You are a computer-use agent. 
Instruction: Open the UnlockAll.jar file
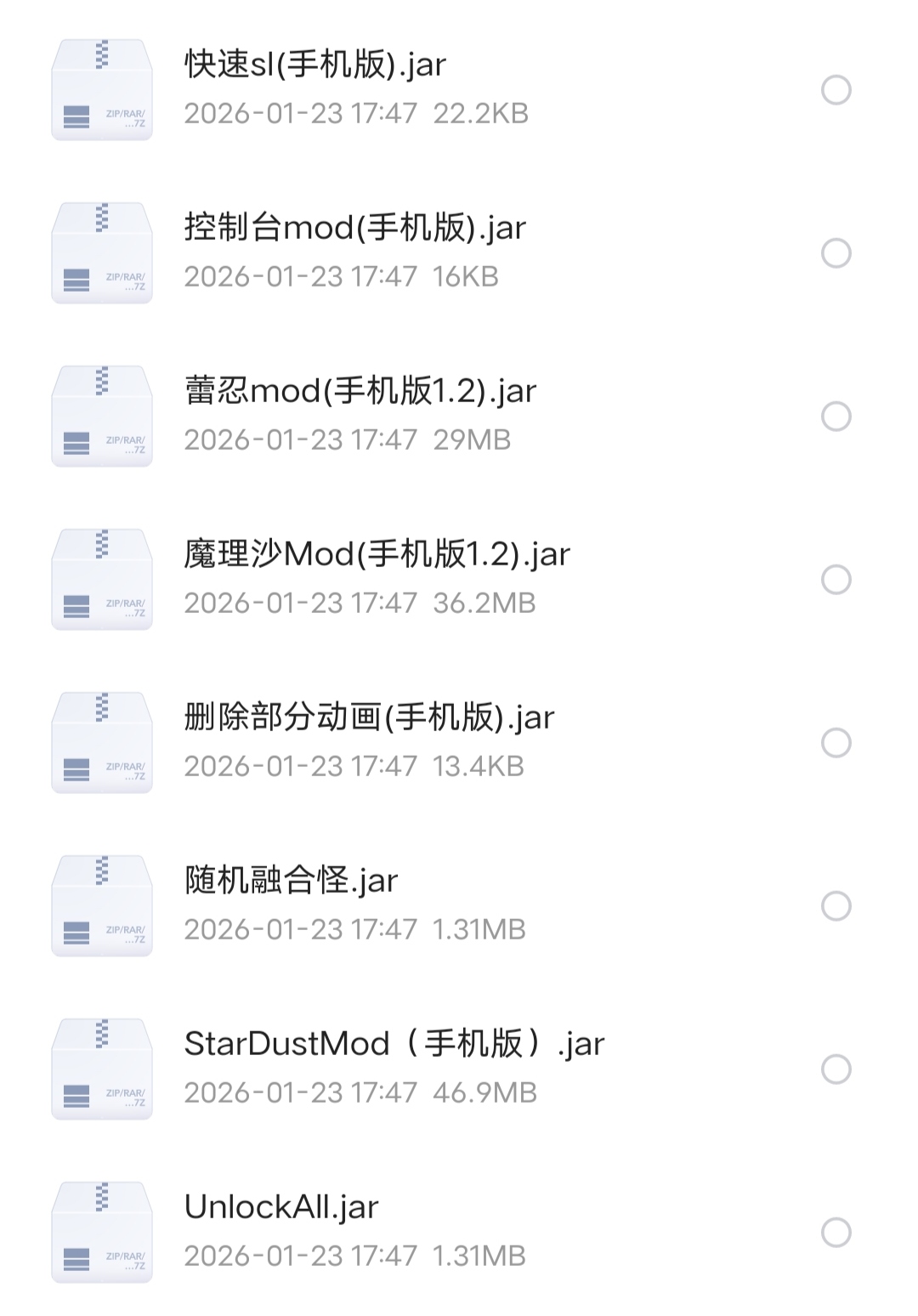point(280,1207)
